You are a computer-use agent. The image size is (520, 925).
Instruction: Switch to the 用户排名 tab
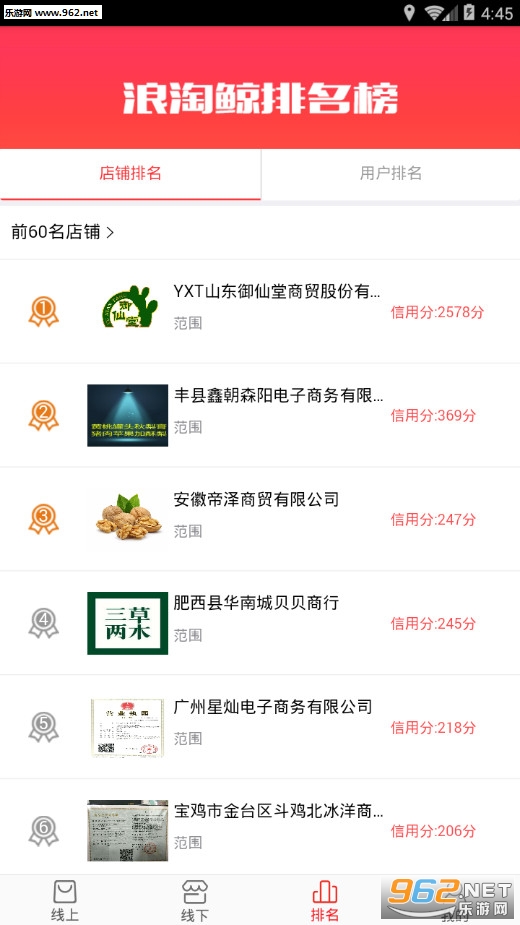tap(391, 173)
